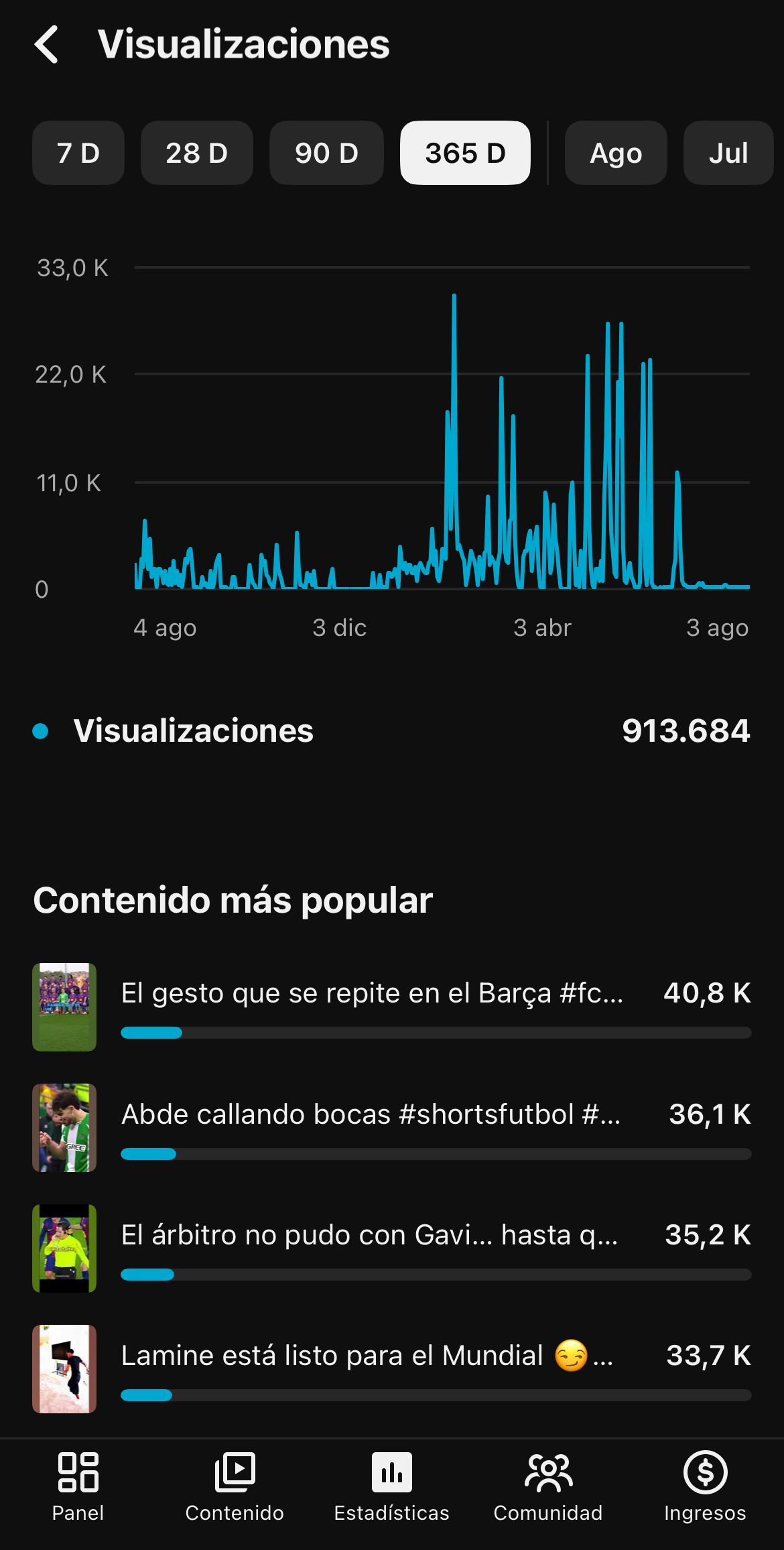The height and width of the screenshot is (1550, 784).
Task: Switch to the 28 D range
Action: coord(197,153)
